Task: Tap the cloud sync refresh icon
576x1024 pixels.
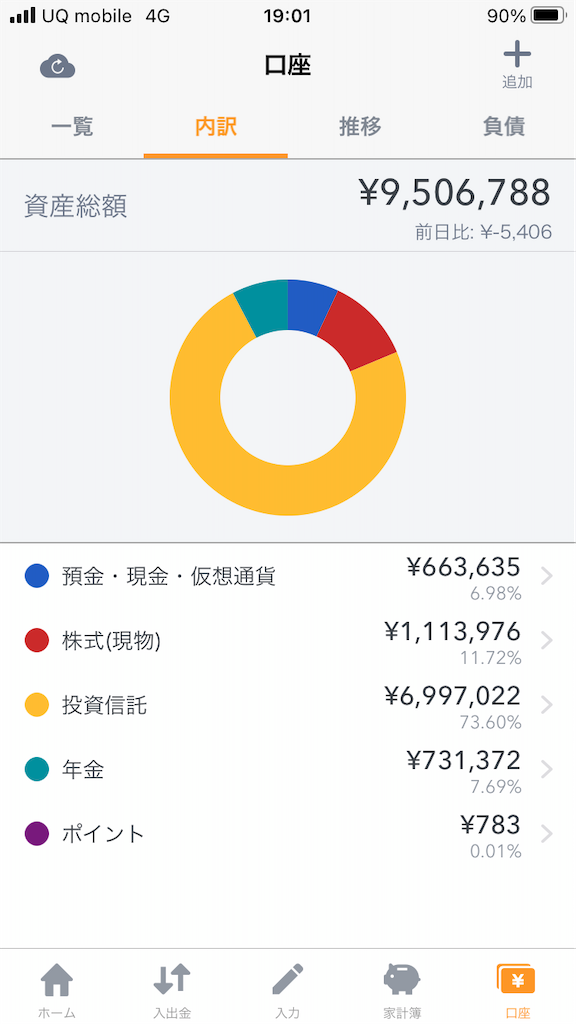Action: point(57,67)
